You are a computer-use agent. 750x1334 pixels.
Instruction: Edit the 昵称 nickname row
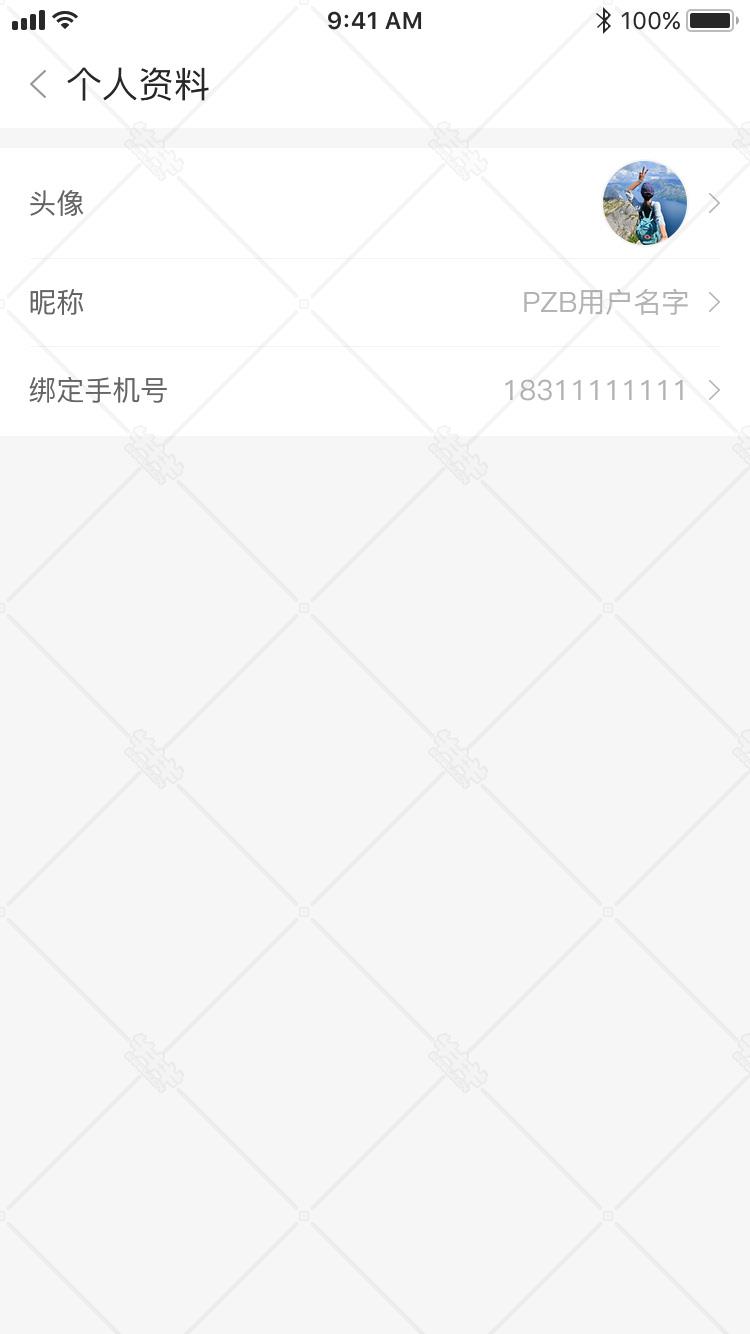(375, 302)
